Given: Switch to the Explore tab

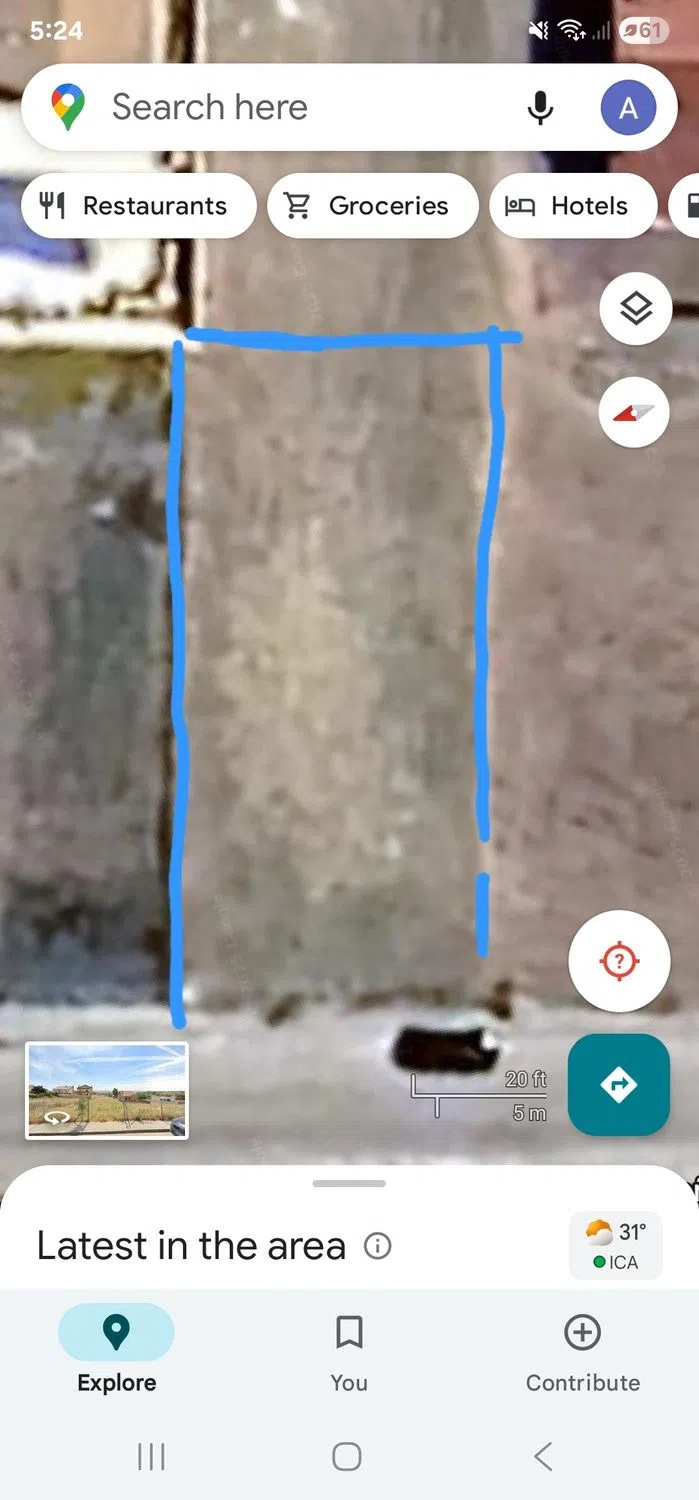Looking at the screenshot, I should 117,1352.
